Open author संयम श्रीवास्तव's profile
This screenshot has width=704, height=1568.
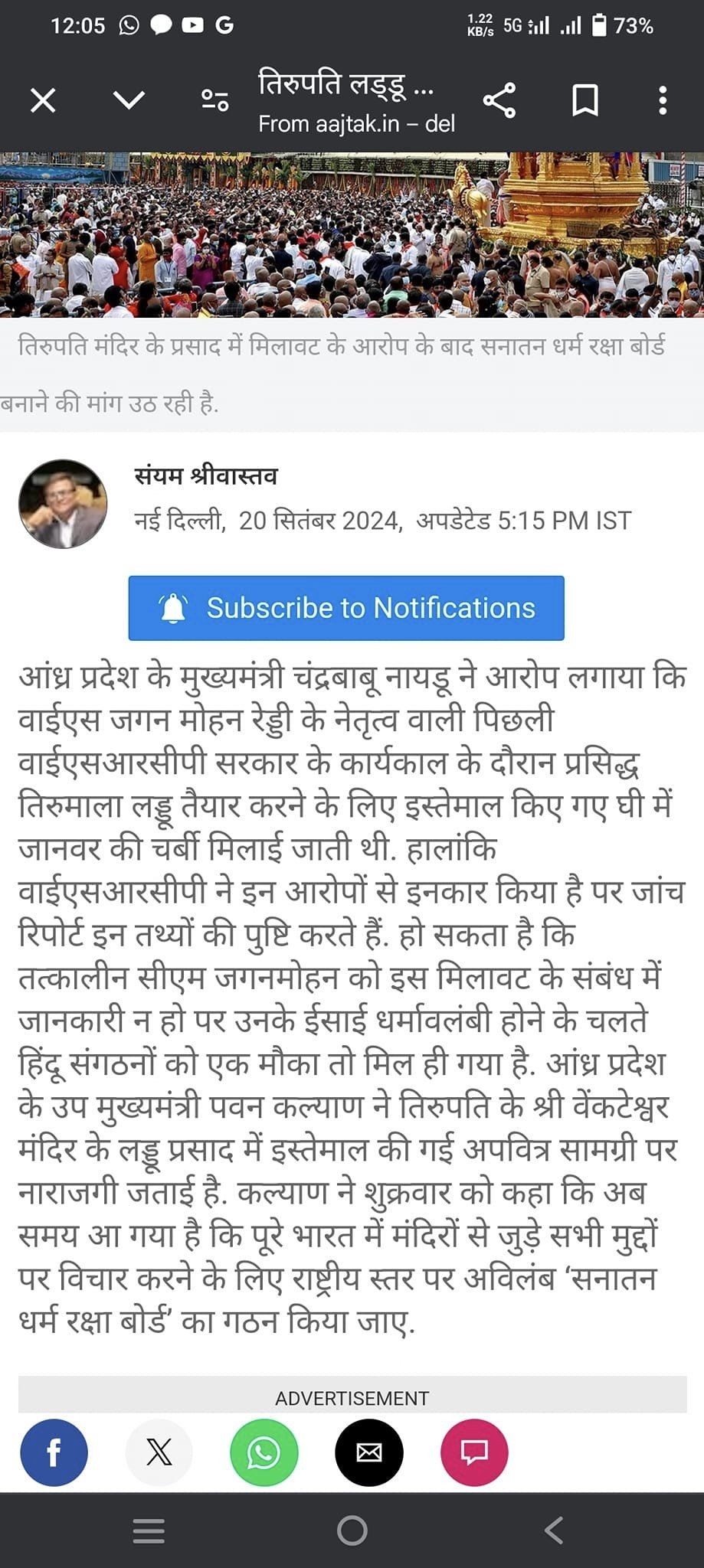[205, 476]
